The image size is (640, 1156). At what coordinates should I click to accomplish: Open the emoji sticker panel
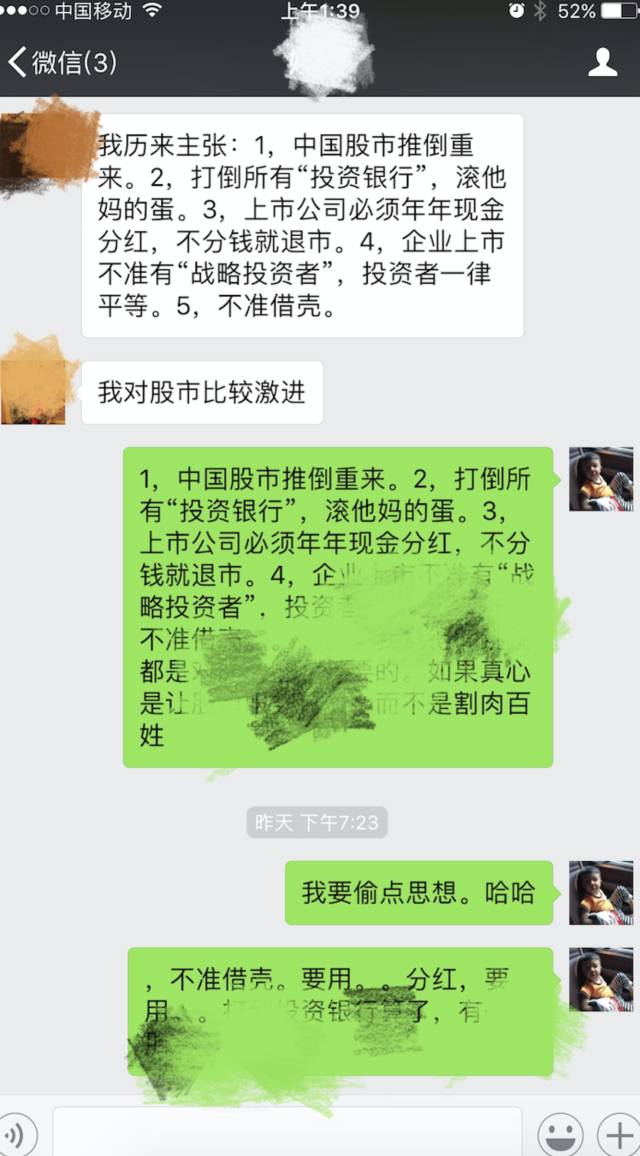click(x=560, y=1134)
